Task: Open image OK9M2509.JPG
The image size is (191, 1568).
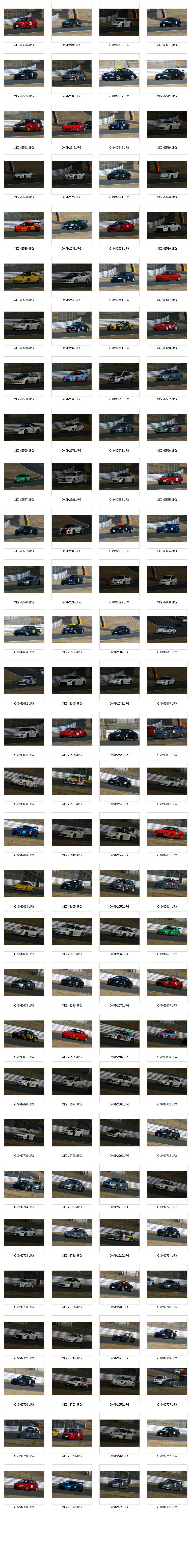Action: point(119,74)
